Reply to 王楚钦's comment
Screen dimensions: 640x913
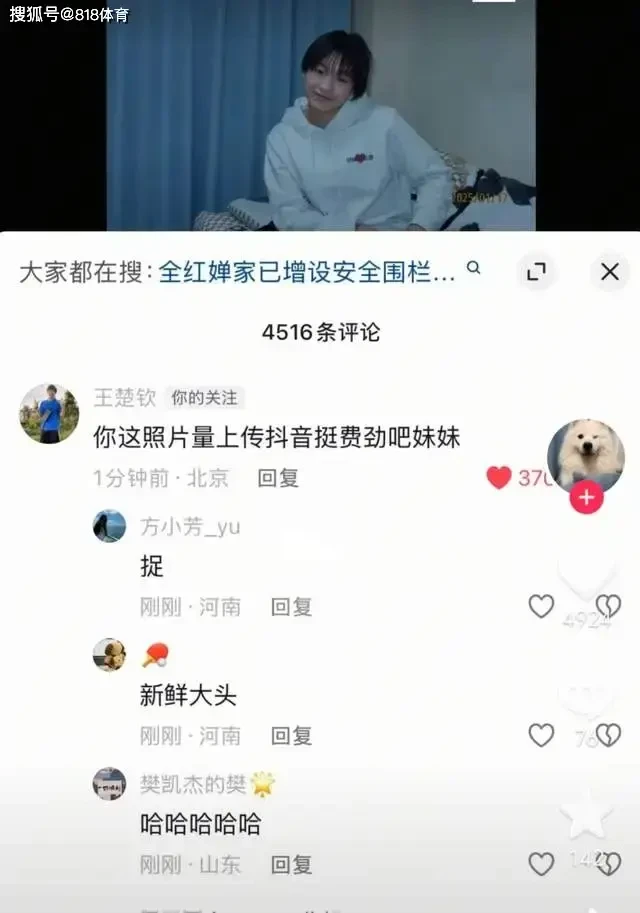(278, 478)
